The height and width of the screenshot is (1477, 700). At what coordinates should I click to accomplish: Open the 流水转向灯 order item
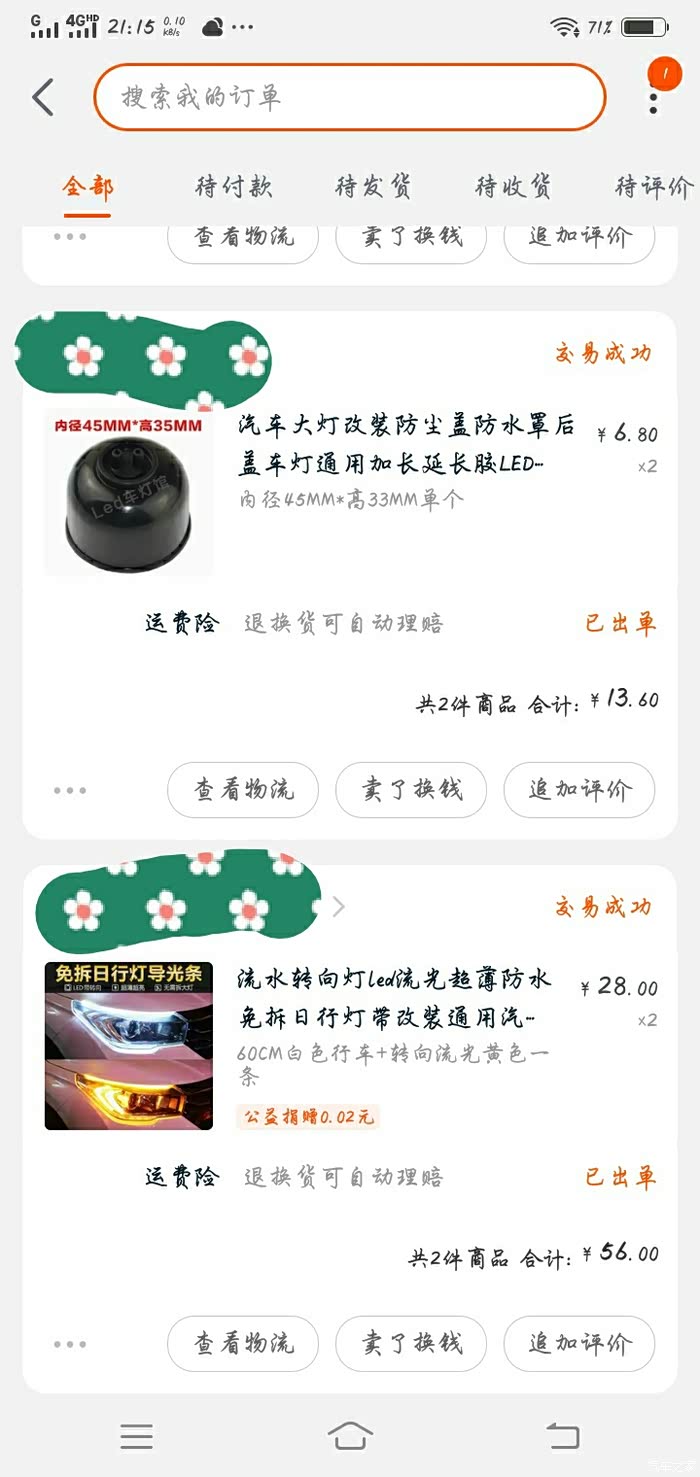point(393,998)
